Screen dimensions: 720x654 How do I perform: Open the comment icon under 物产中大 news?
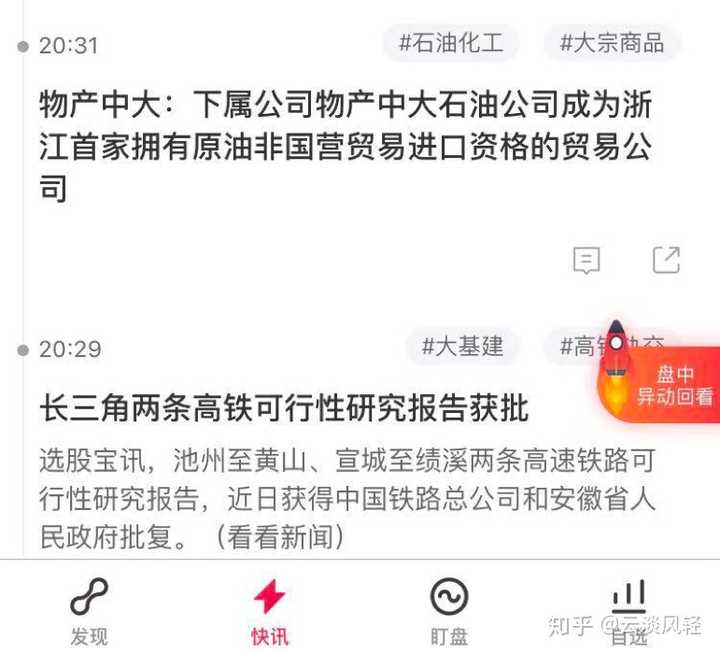pyautogui.click(x=587, y=261)
